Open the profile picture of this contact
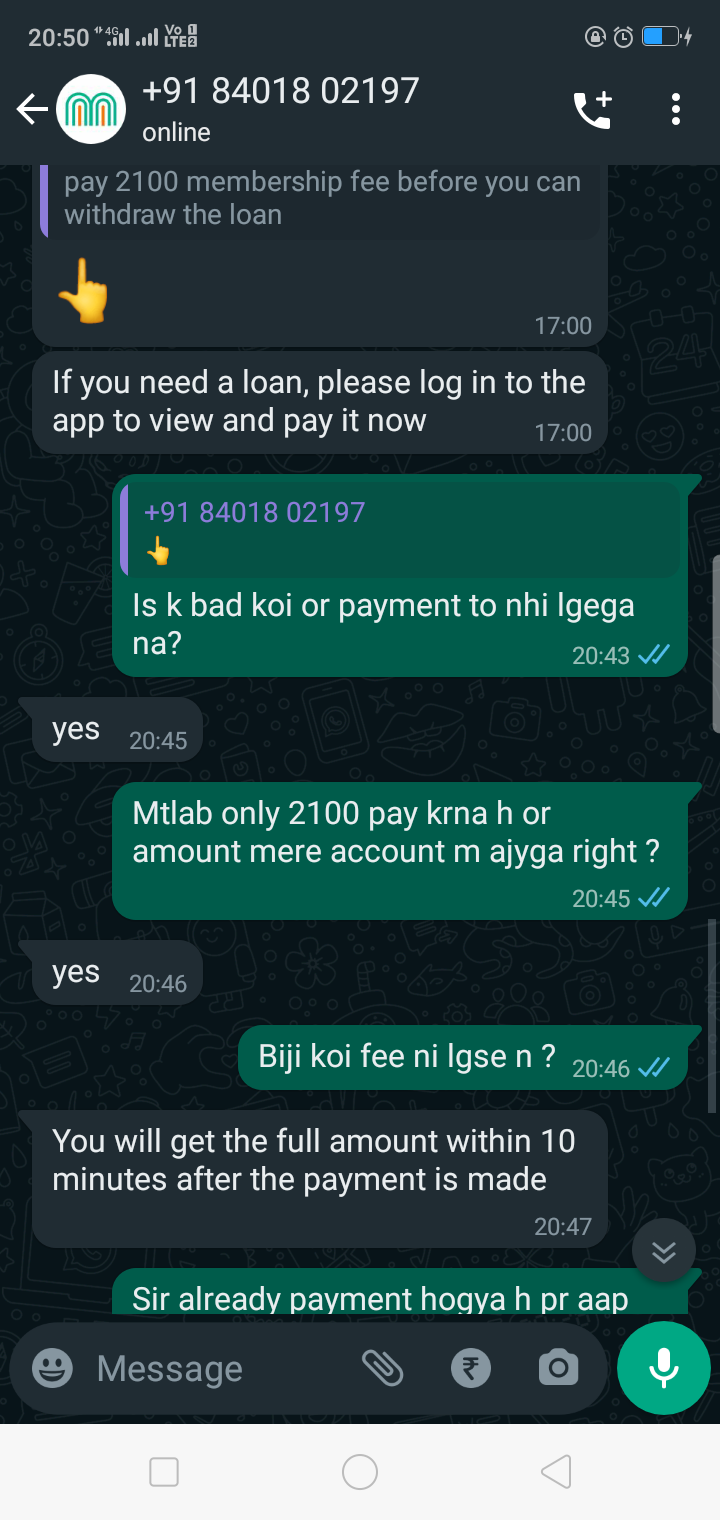 [92, 109]
